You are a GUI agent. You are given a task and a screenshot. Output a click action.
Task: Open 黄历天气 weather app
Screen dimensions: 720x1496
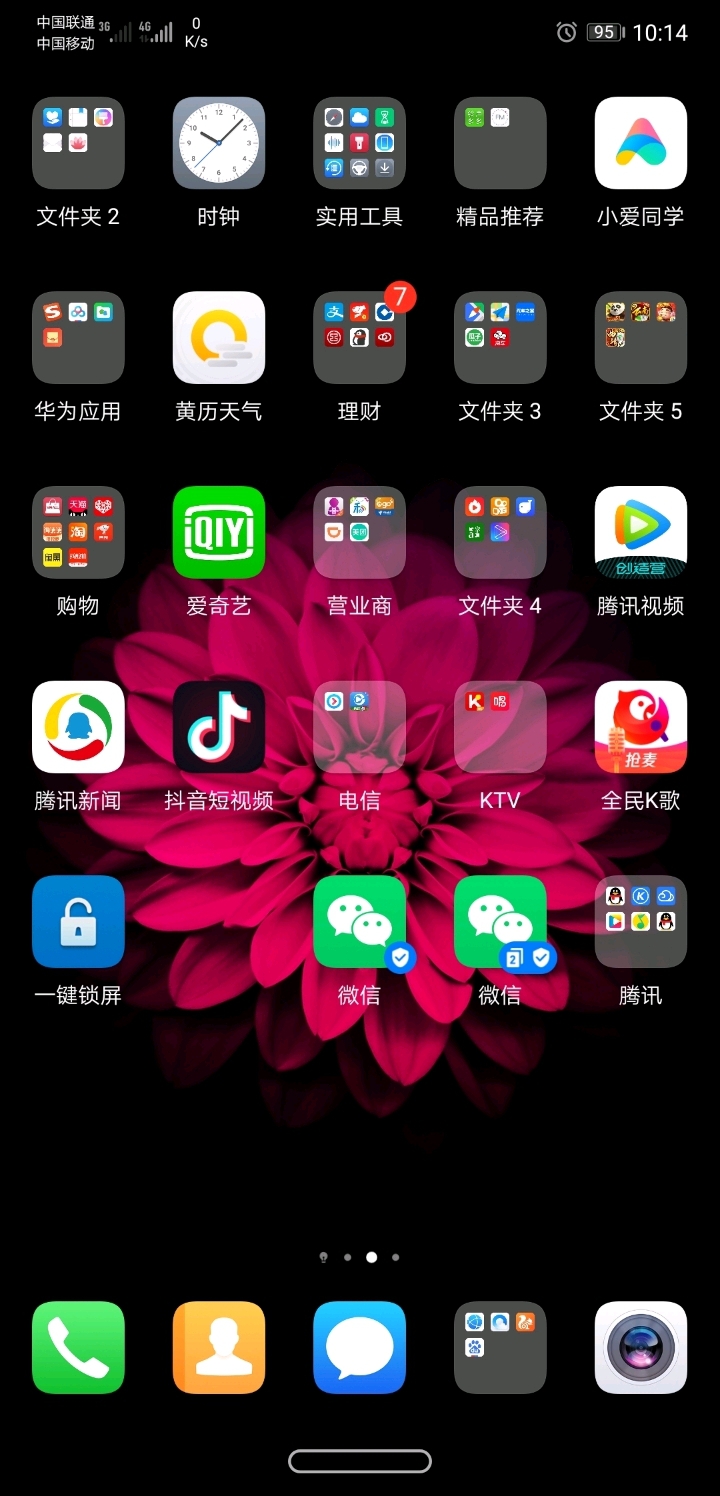(x=218, y=338)
